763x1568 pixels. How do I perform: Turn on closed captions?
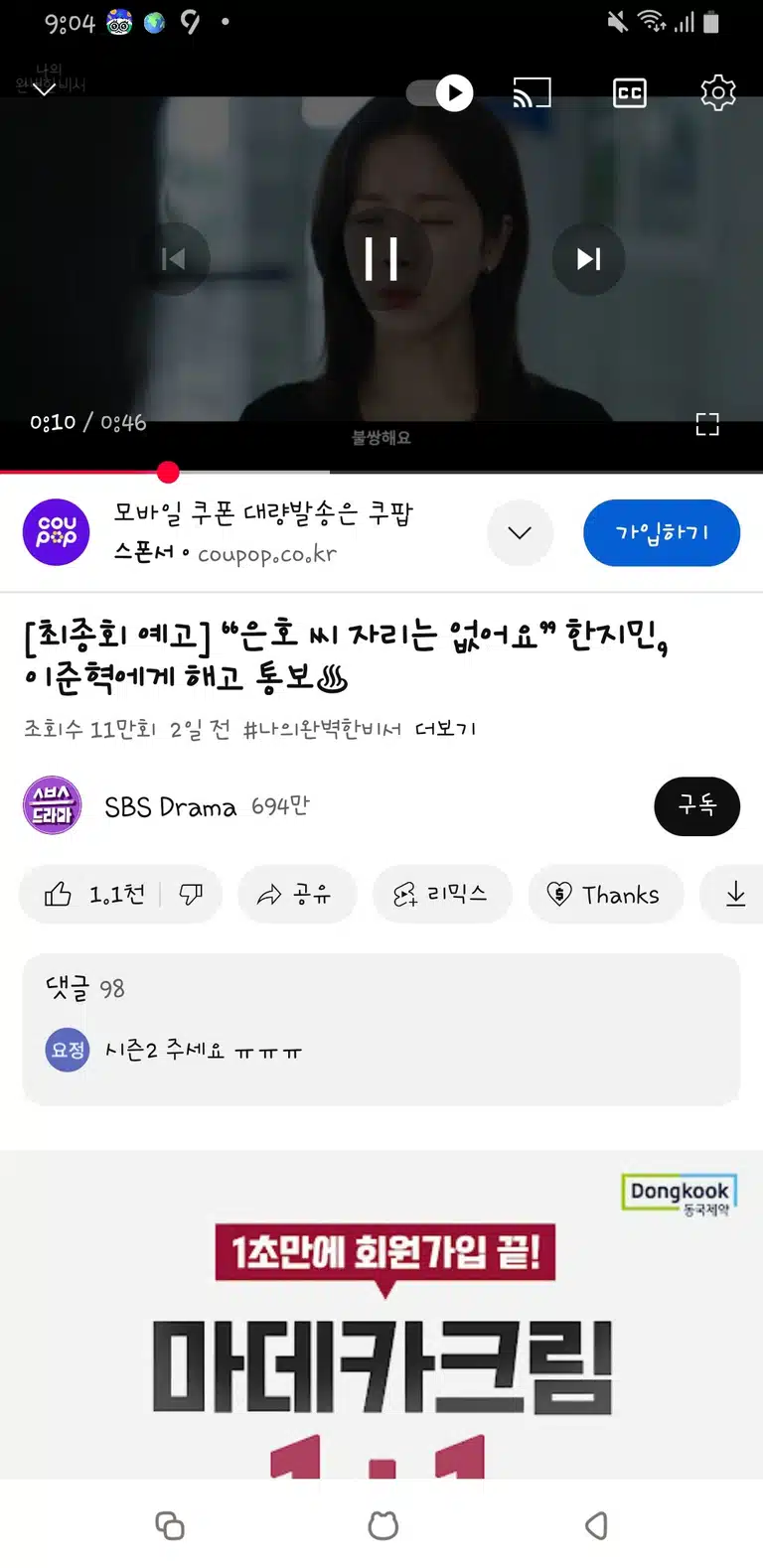(630, 93)
